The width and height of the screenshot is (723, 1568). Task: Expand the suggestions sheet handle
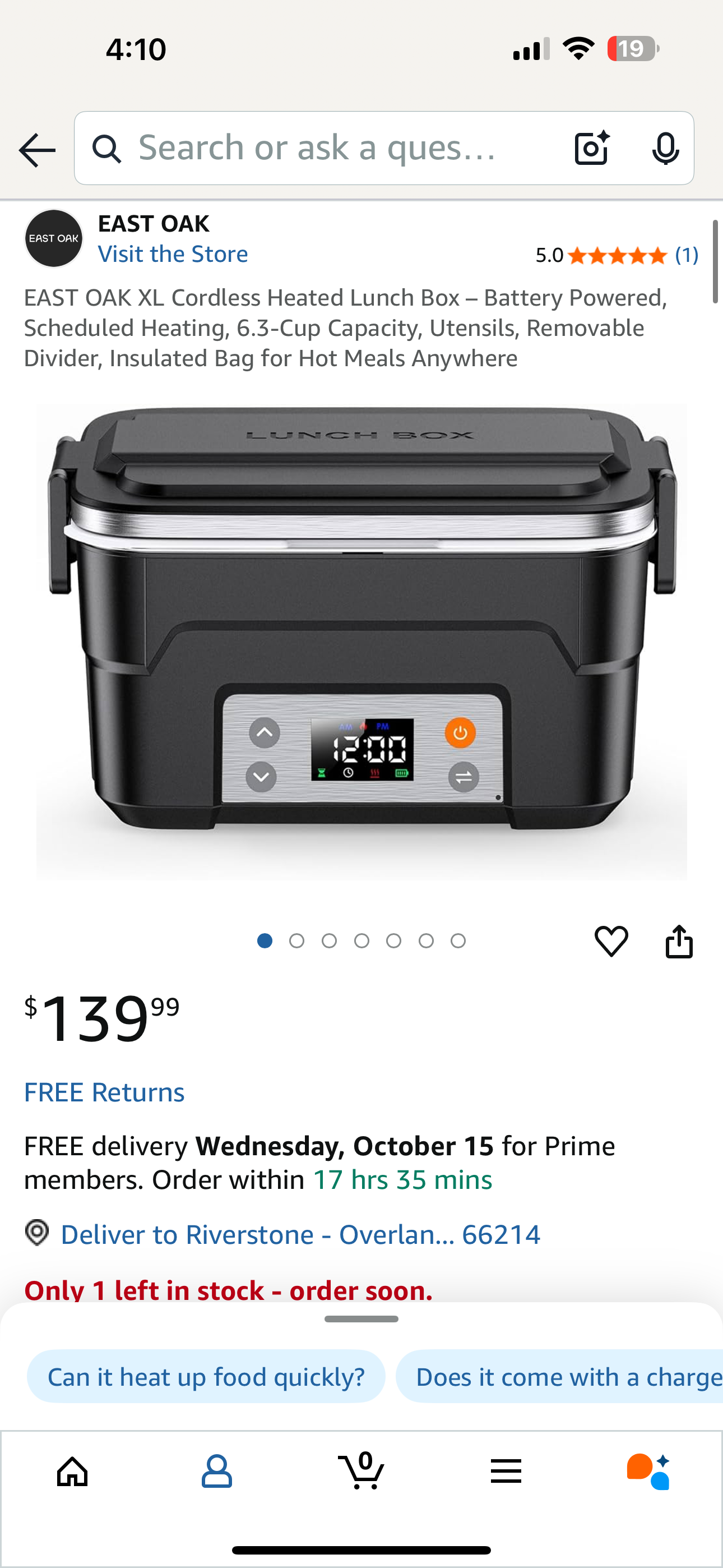point(361,1319)
